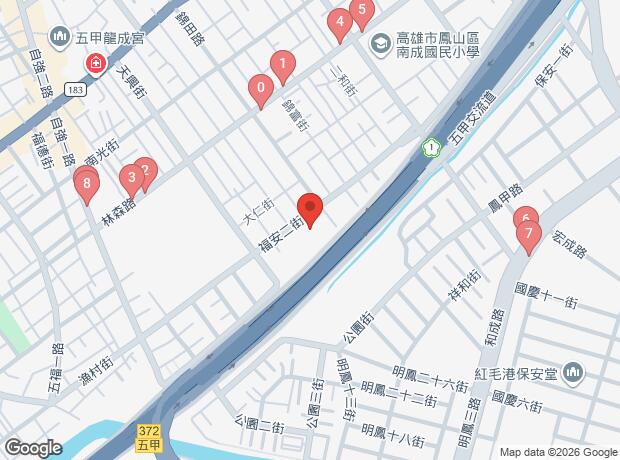Tap the map pin labeled 1
This screenshot has height=460, width=620.
click(283, 66)
